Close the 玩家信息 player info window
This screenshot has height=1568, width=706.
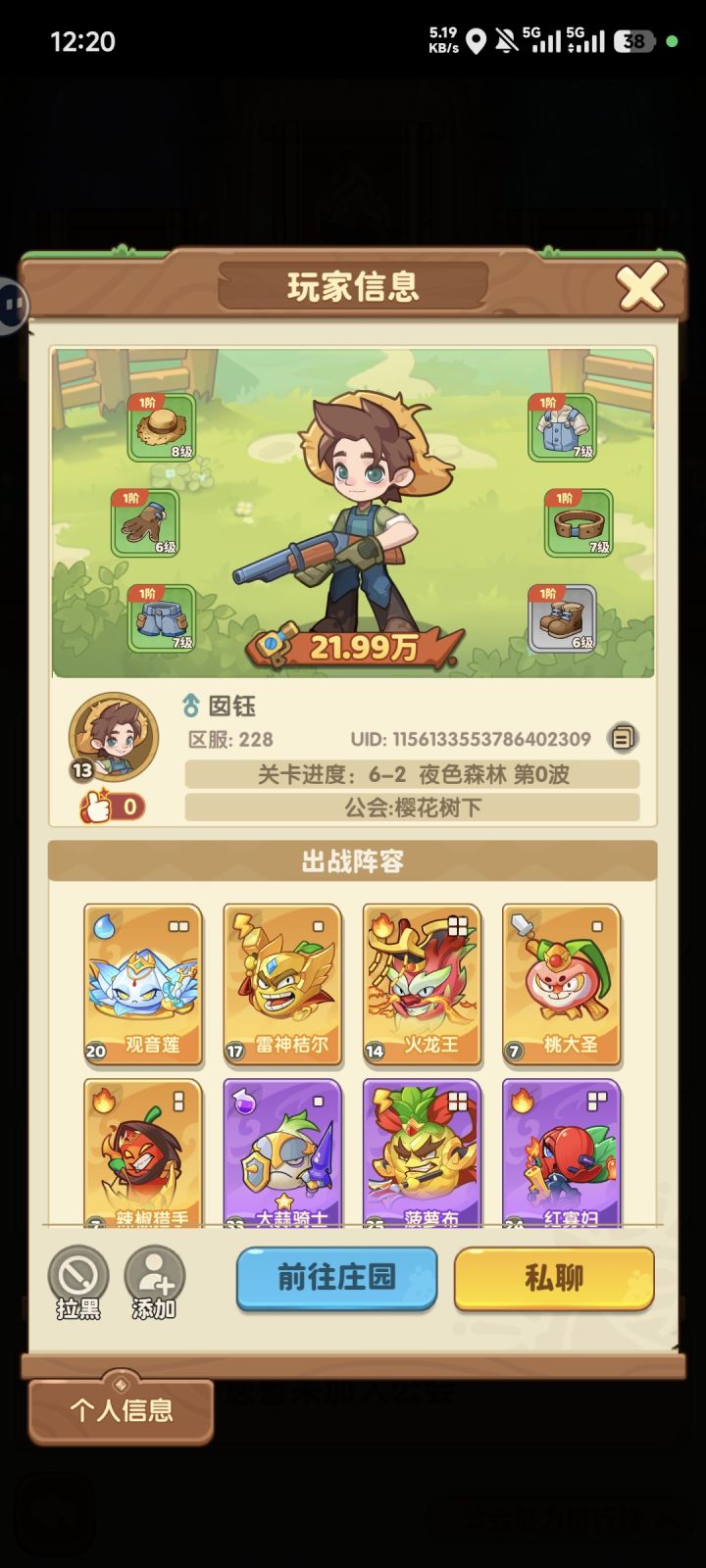point(642,286)
